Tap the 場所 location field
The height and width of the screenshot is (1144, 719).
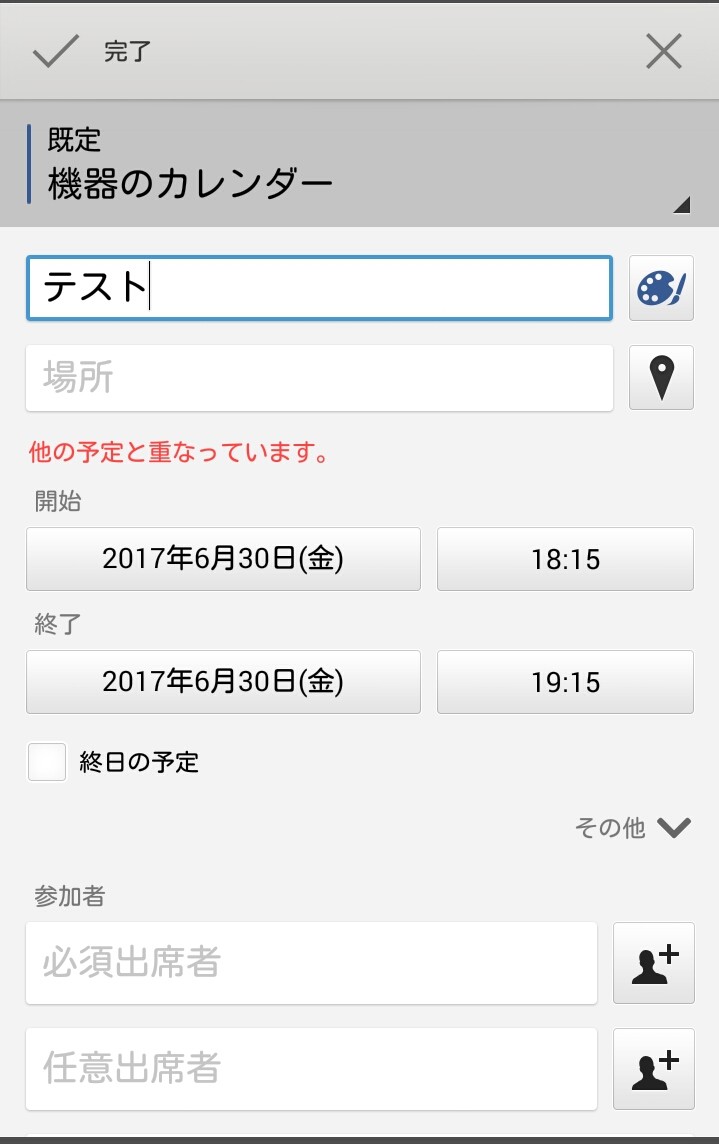click(318, 378)
